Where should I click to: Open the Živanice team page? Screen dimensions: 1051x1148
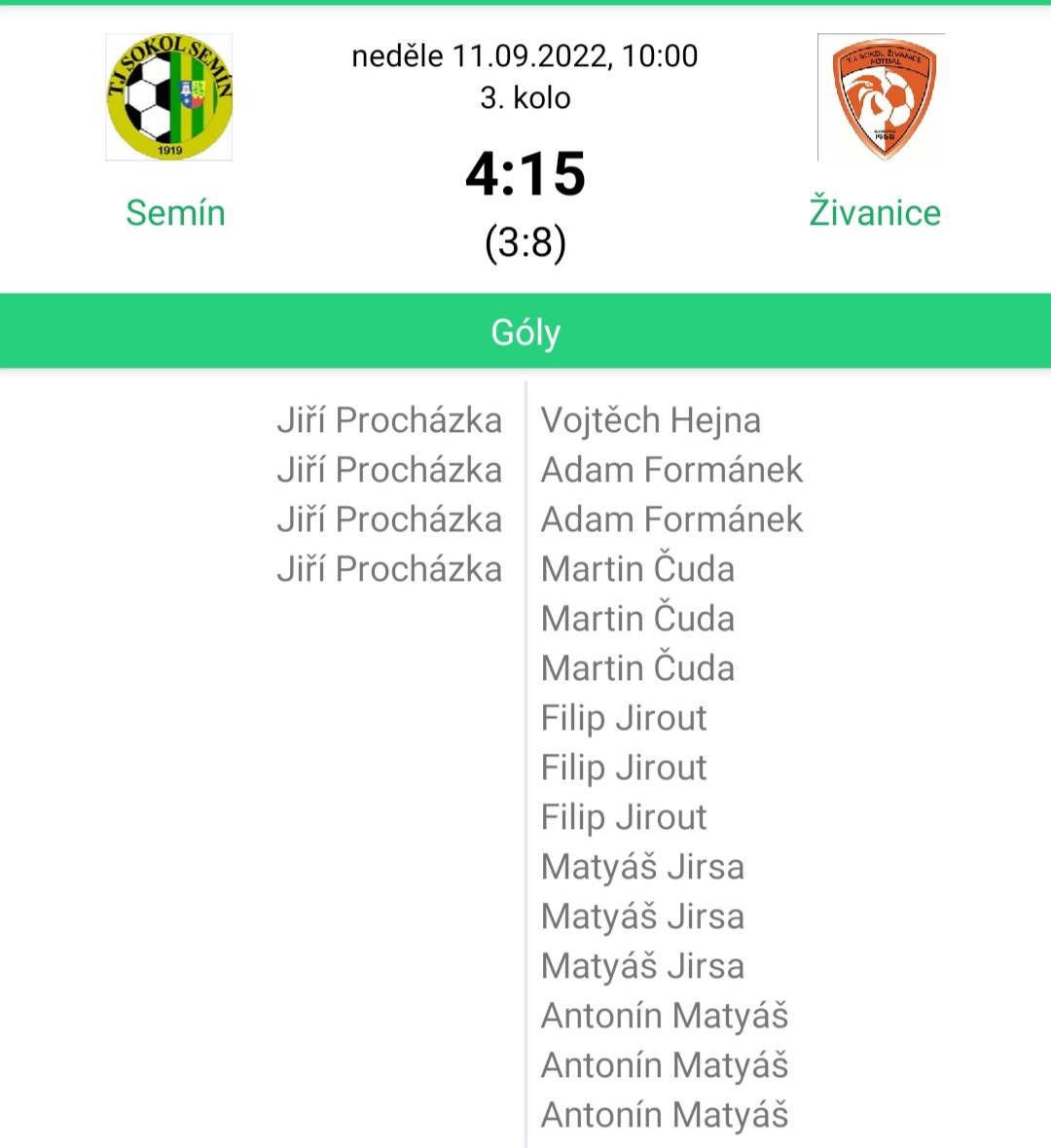875,212
